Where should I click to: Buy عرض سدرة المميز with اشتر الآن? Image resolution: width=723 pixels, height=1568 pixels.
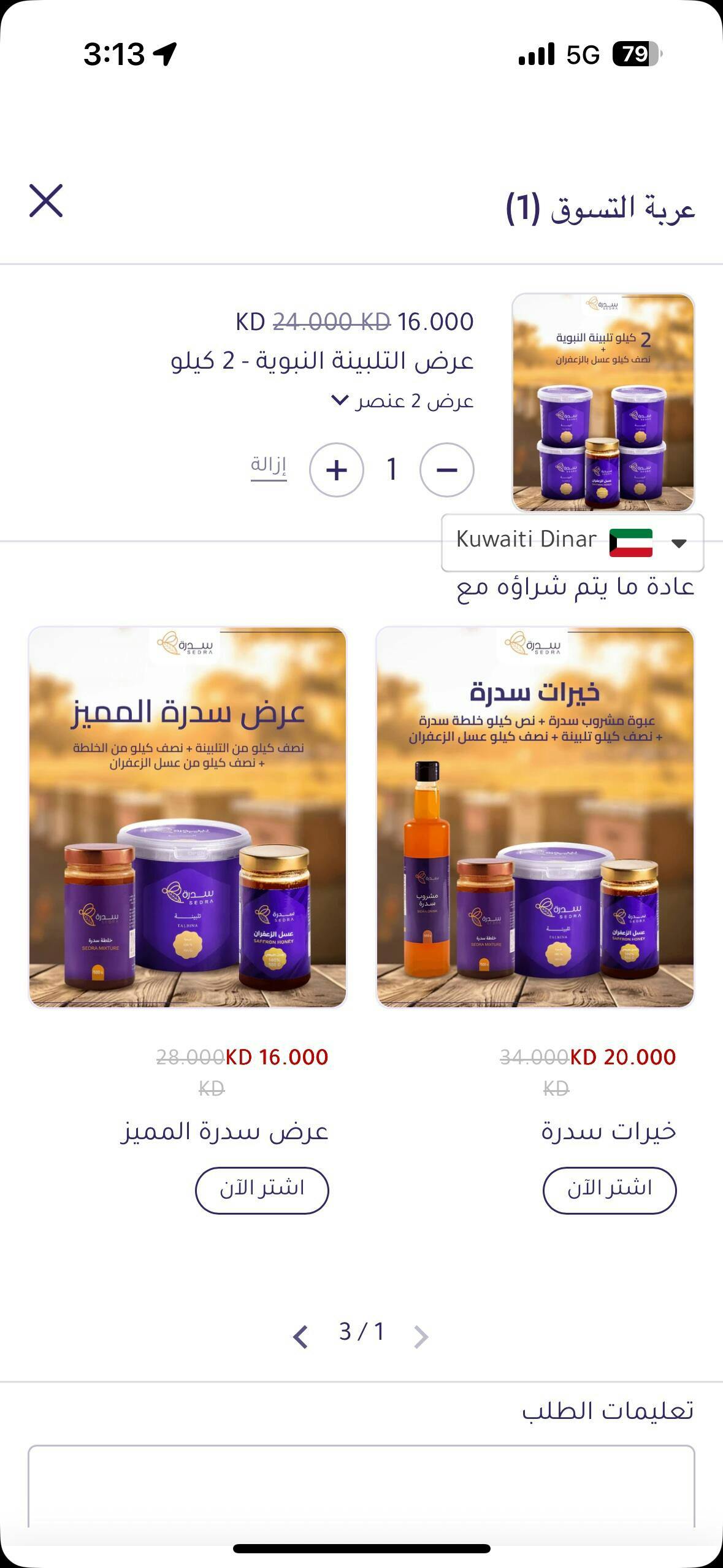click(x=262, y=1189)
